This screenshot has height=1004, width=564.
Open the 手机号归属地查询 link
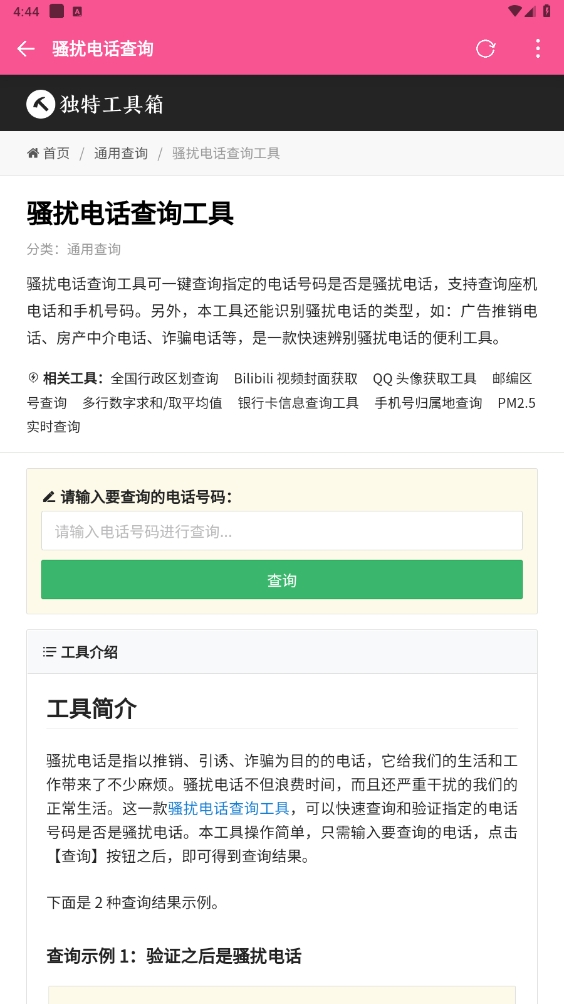tap(428, 403)
